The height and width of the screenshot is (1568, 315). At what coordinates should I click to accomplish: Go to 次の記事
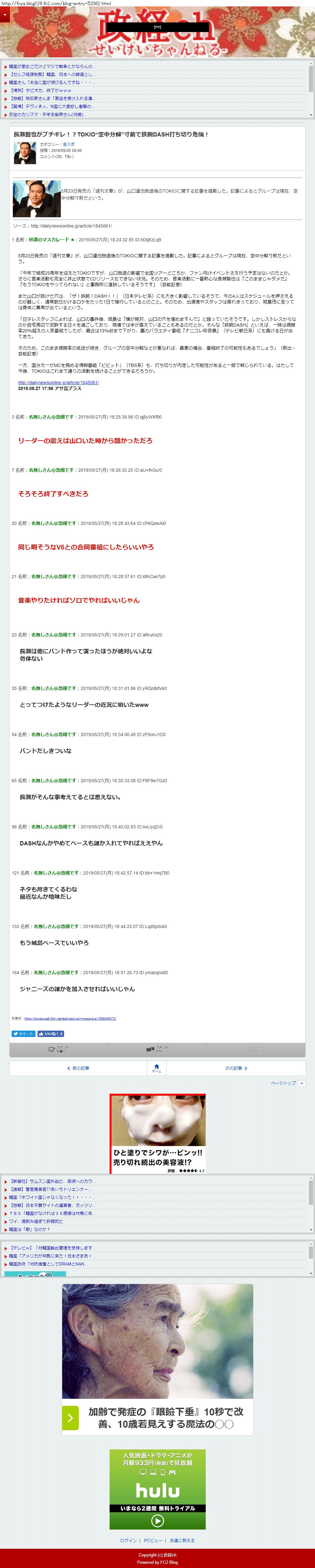point(236,1068)
